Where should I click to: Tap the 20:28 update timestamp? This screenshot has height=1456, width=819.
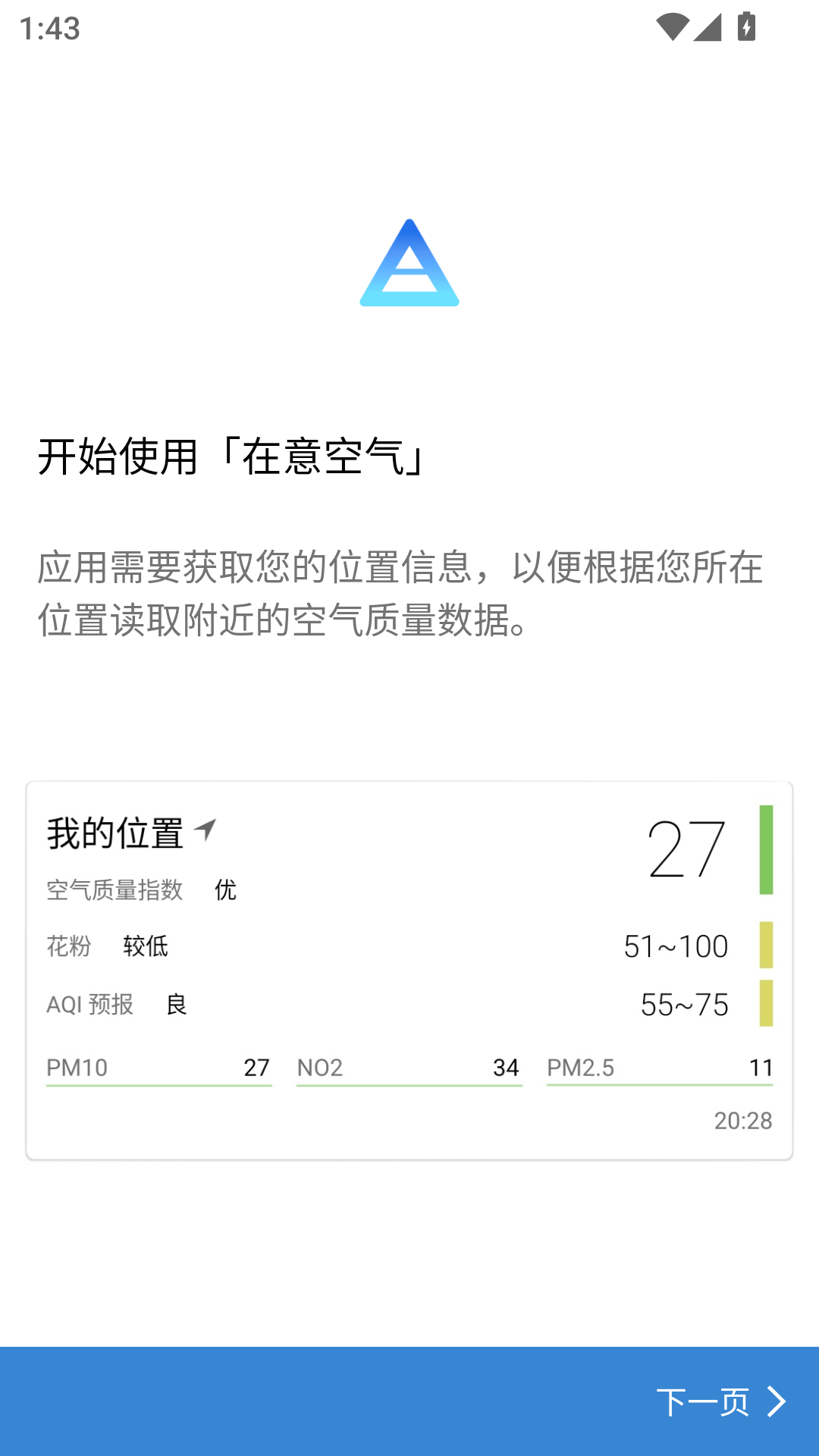[x=743, y=1122]
